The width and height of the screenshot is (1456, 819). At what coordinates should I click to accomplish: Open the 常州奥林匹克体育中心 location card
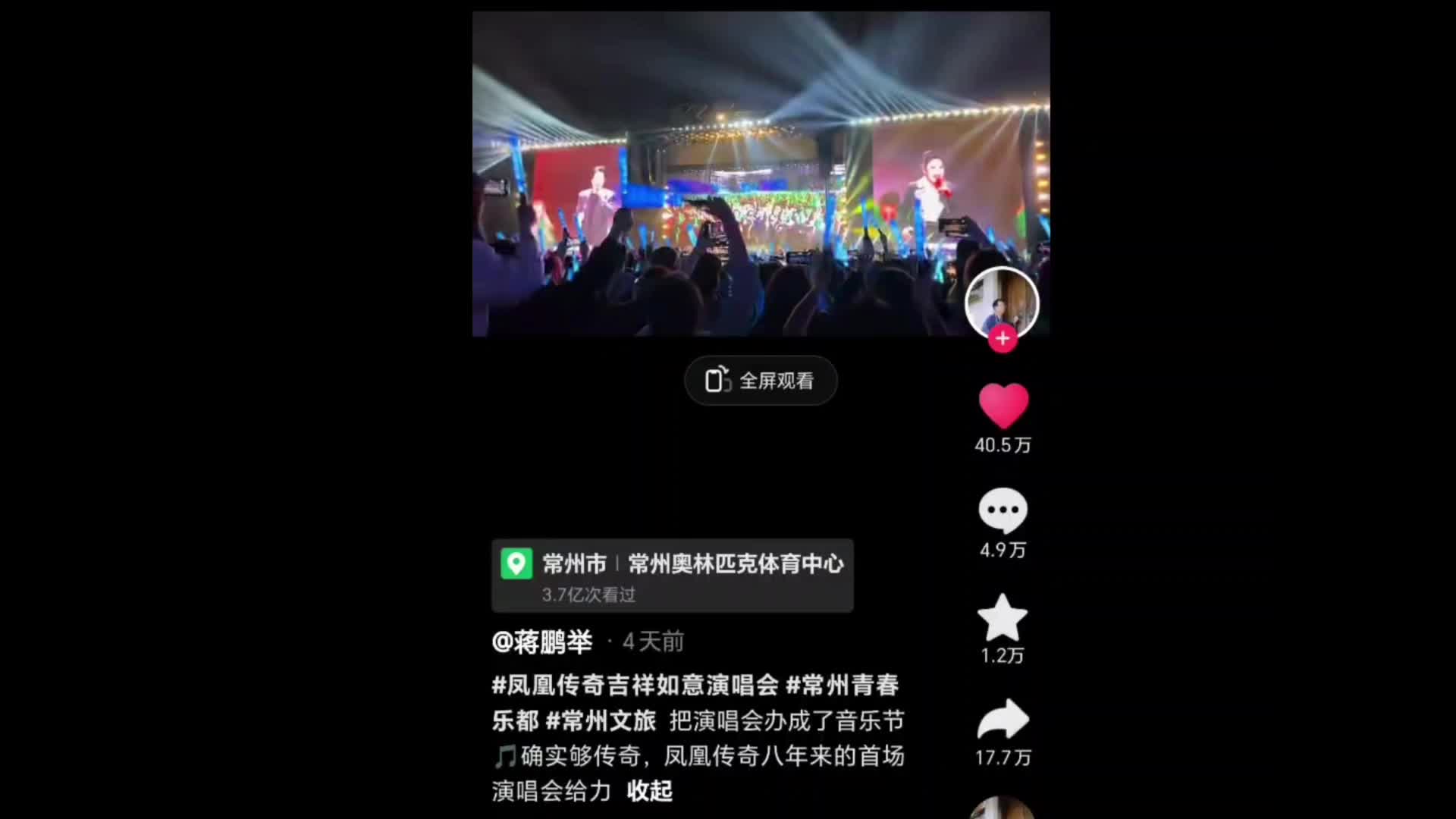tap(672, 576)
